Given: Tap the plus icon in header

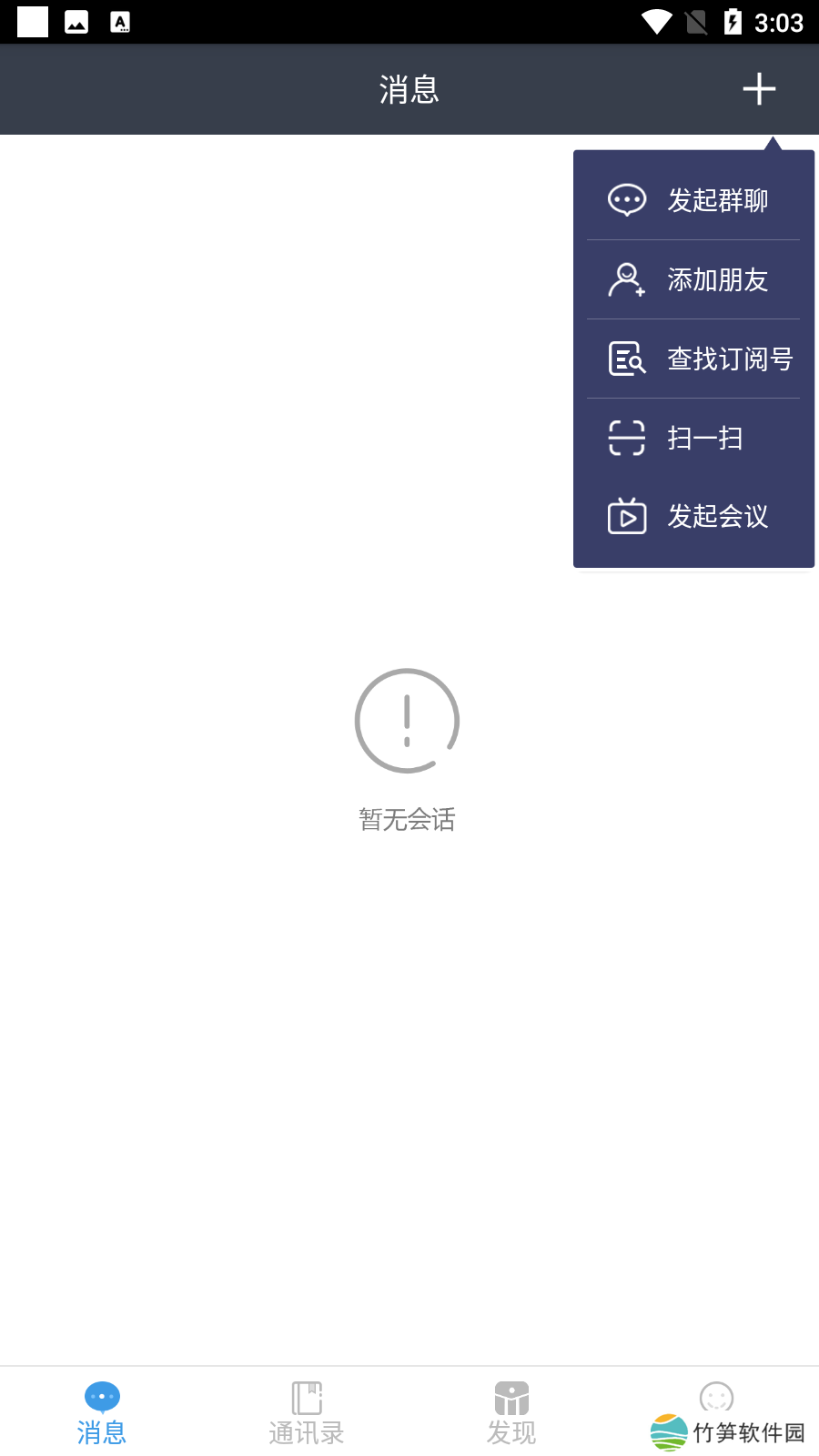Looking at the screenshot, I should click(758, 89).
